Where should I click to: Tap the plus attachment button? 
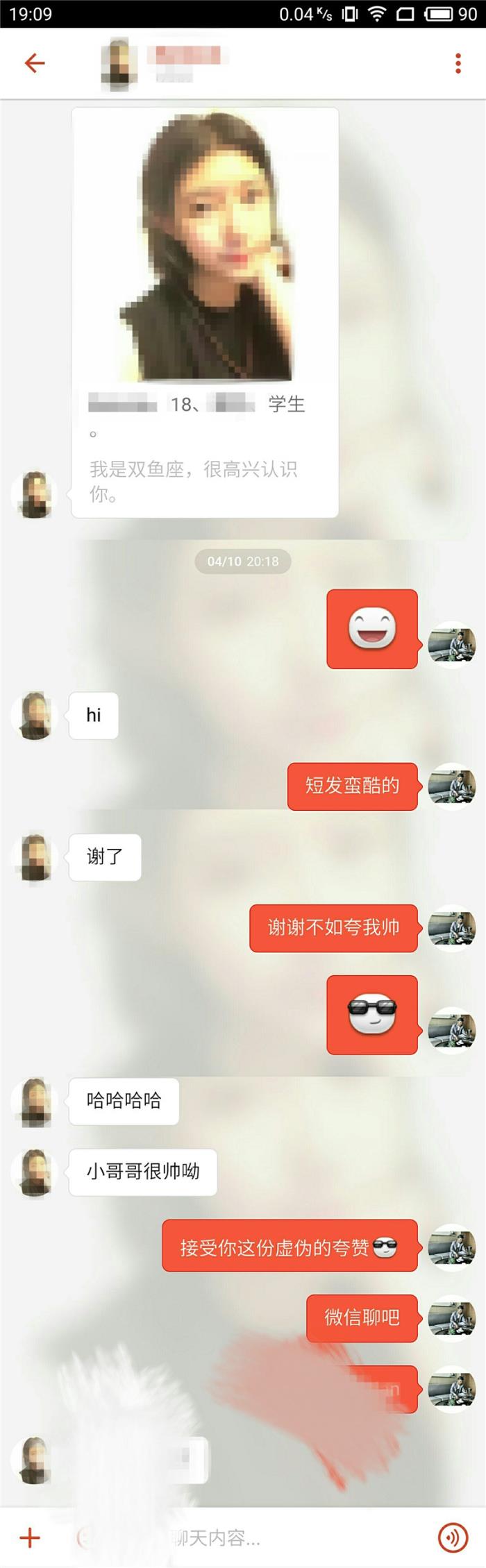click(x=30, y=1537)
